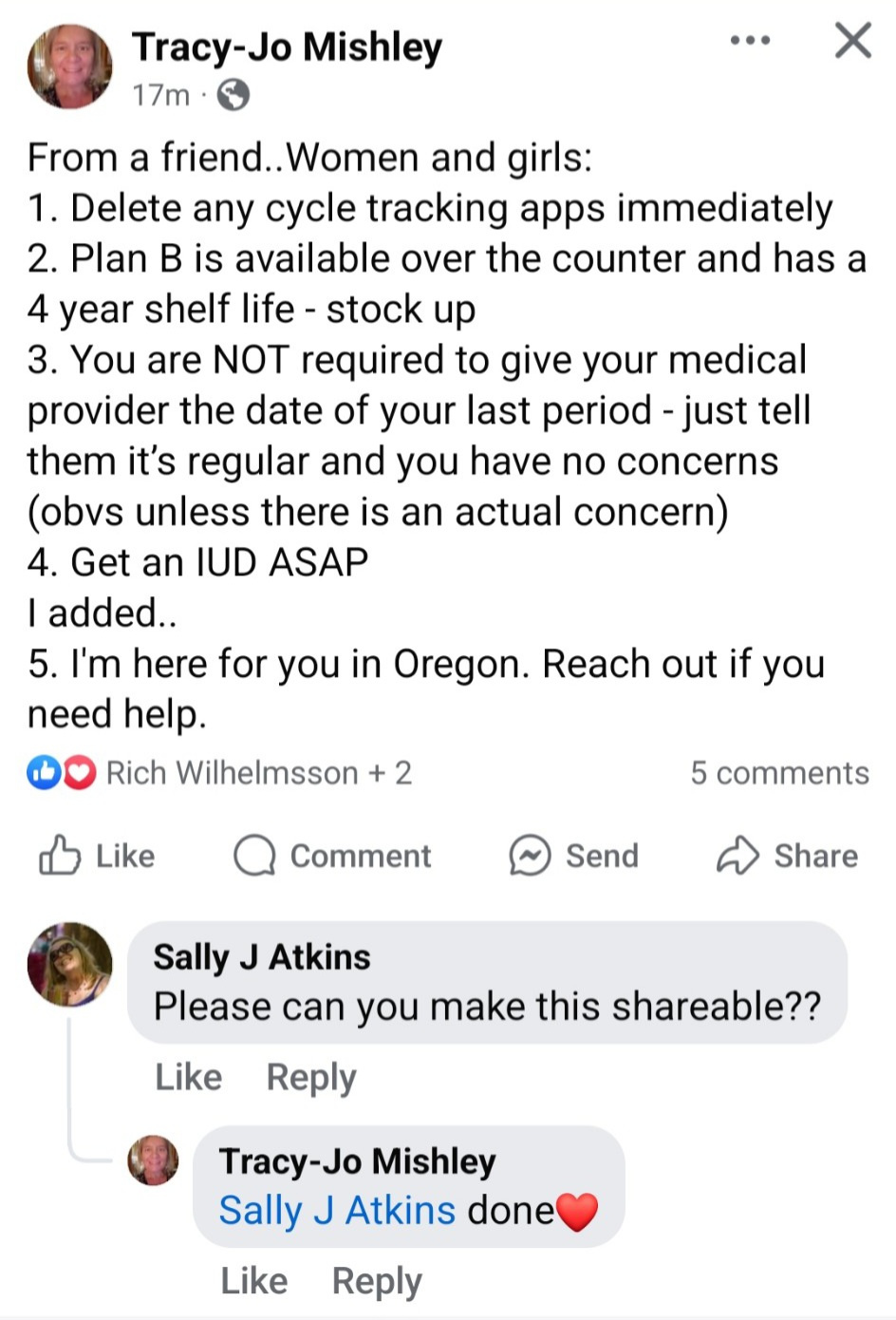Share this post
Image resolution: width=896 pixels, height=1320 pixels.
tap(787, 856)
